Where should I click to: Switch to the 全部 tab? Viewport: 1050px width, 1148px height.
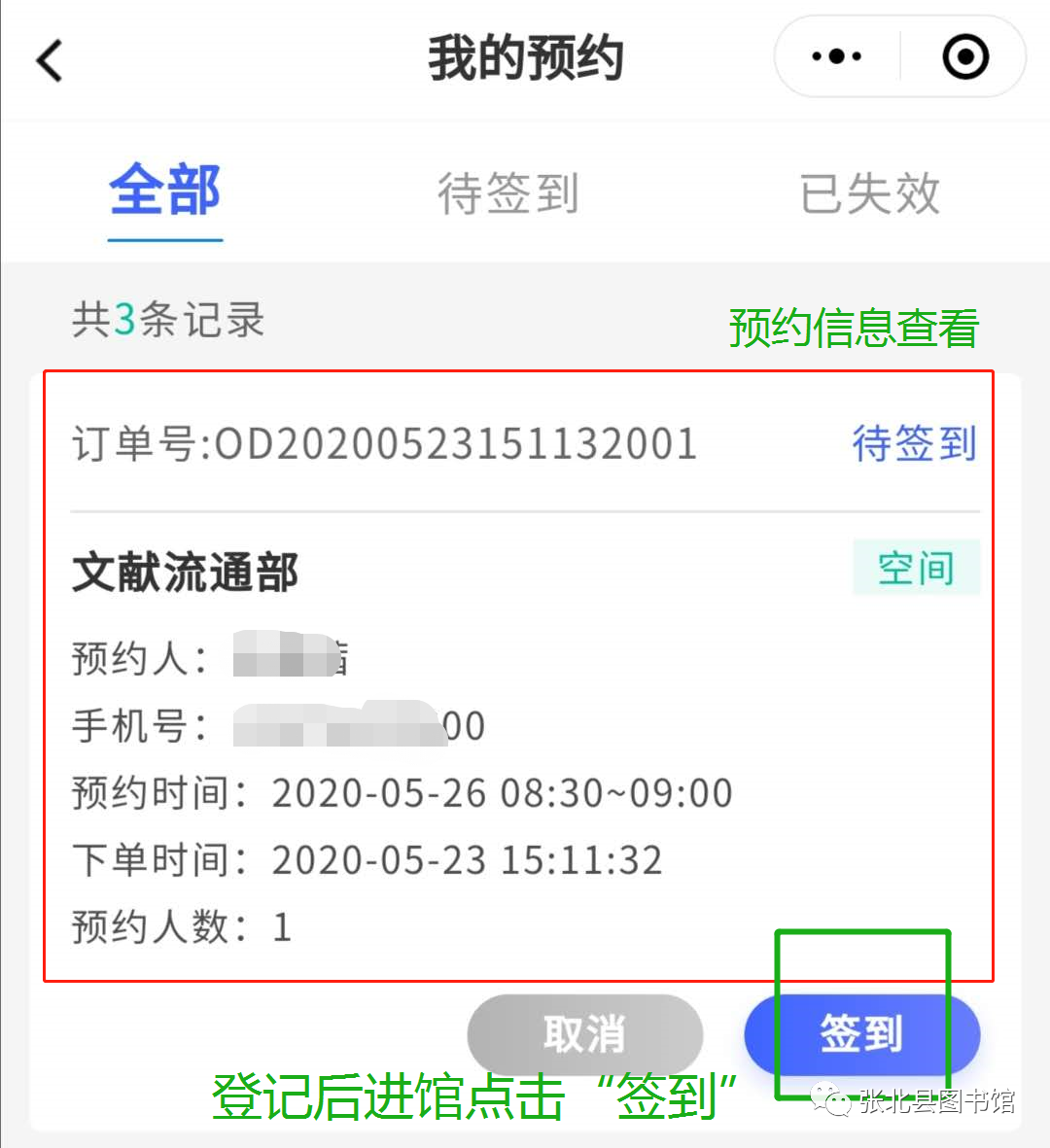pyautogui.click(x=163, y=191)
